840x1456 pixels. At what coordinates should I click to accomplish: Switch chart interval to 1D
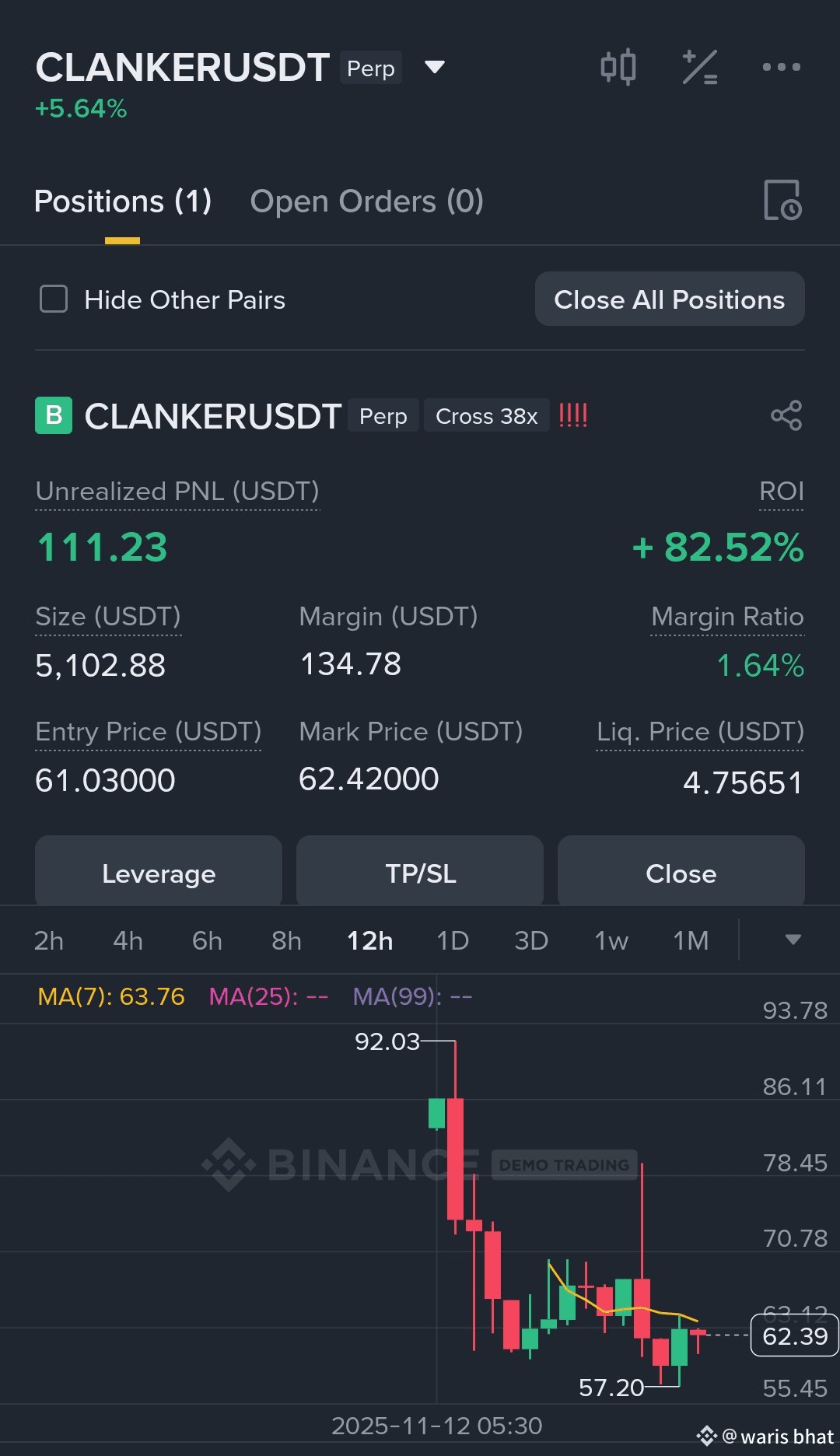pyautogui.click(x=453, y=940)
